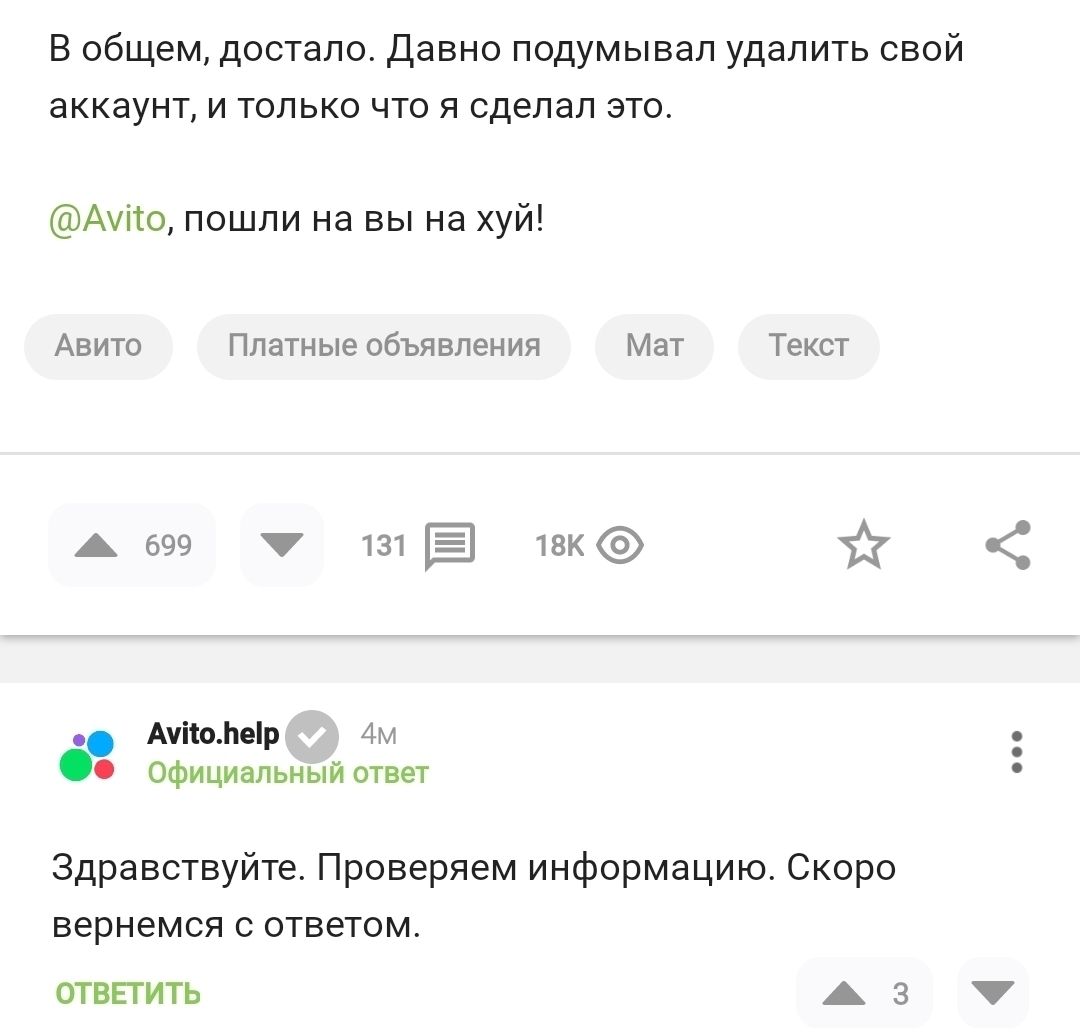1080x1028 pixels.
Task: Downvote the post
Action: (282, 545)
